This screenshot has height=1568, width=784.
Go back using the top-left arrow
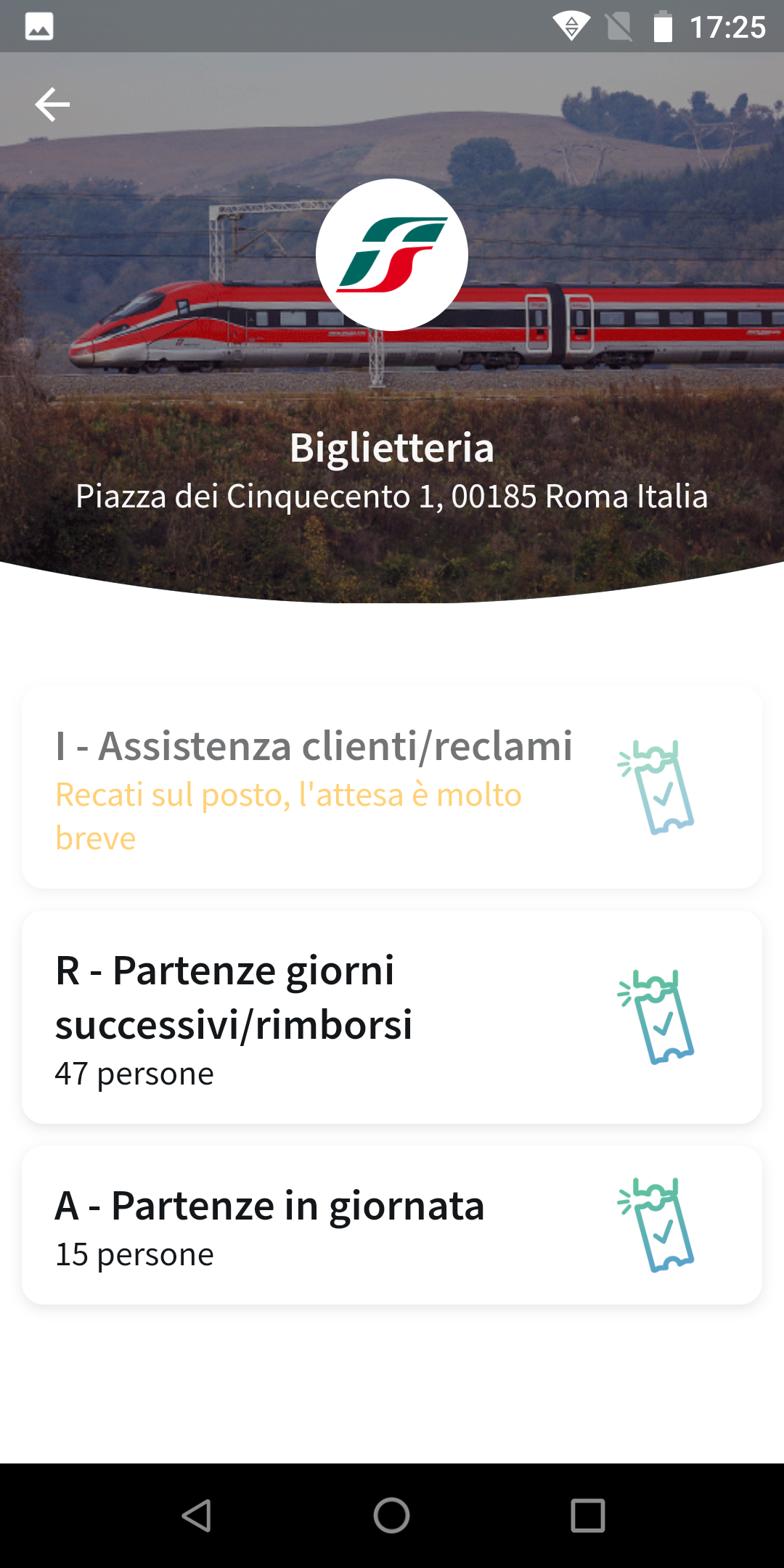pyautogui.click(x=52, y=105)
